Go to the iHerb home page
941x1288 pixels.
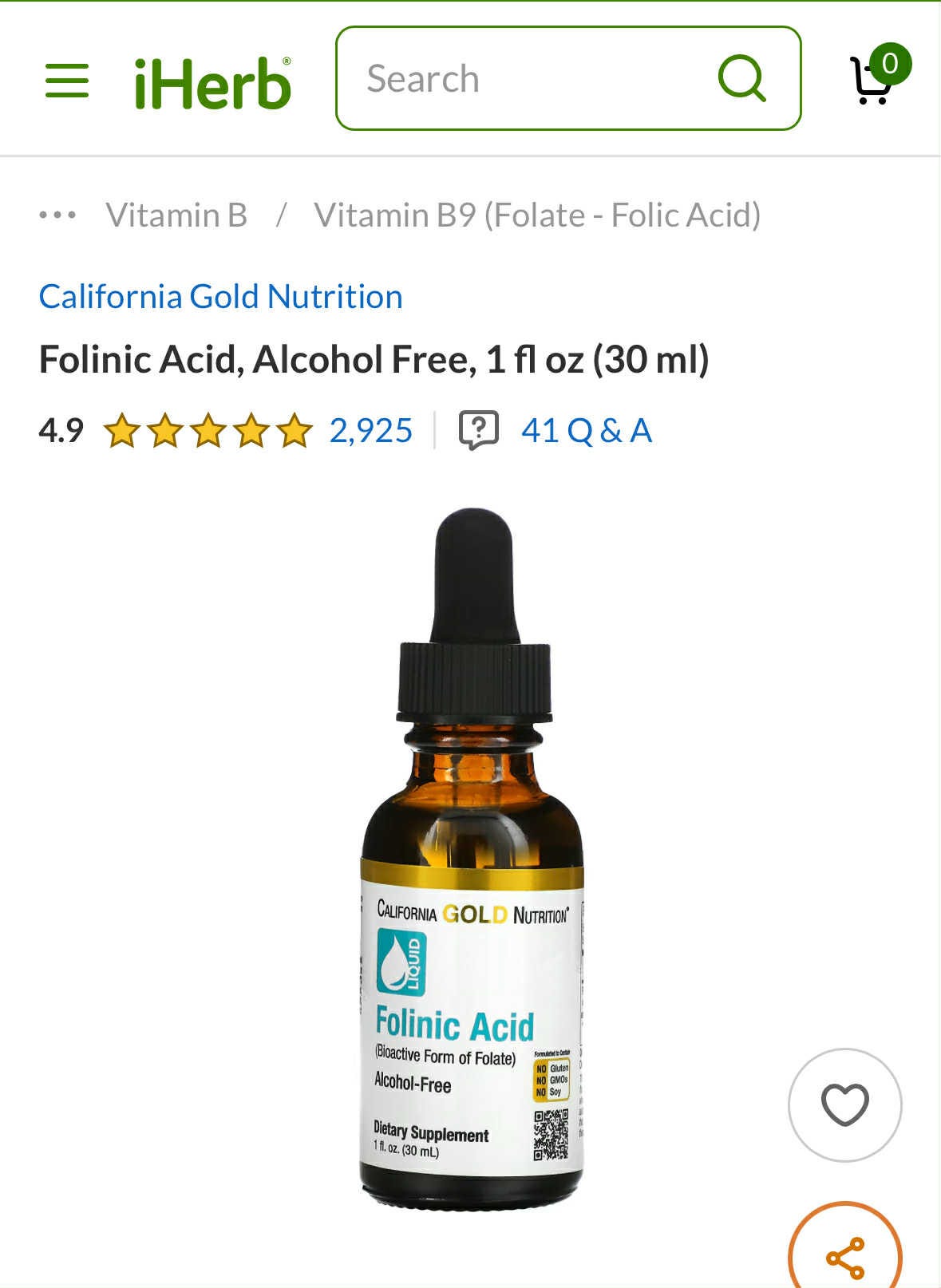coord(212,83)
